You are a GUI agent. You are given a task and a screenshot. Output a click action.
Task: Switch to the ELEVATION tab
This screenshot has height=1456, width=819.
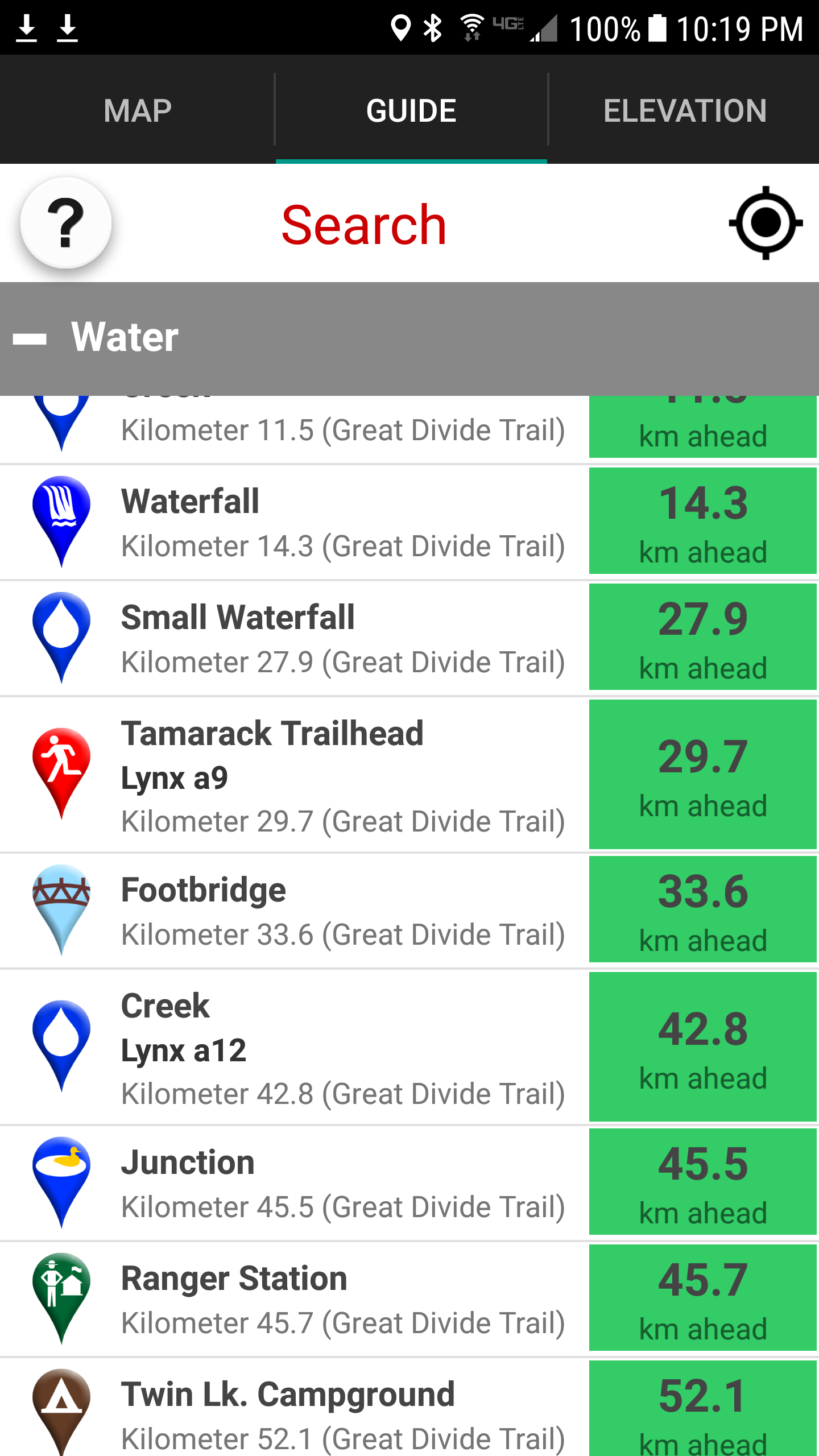pos(684,110)
